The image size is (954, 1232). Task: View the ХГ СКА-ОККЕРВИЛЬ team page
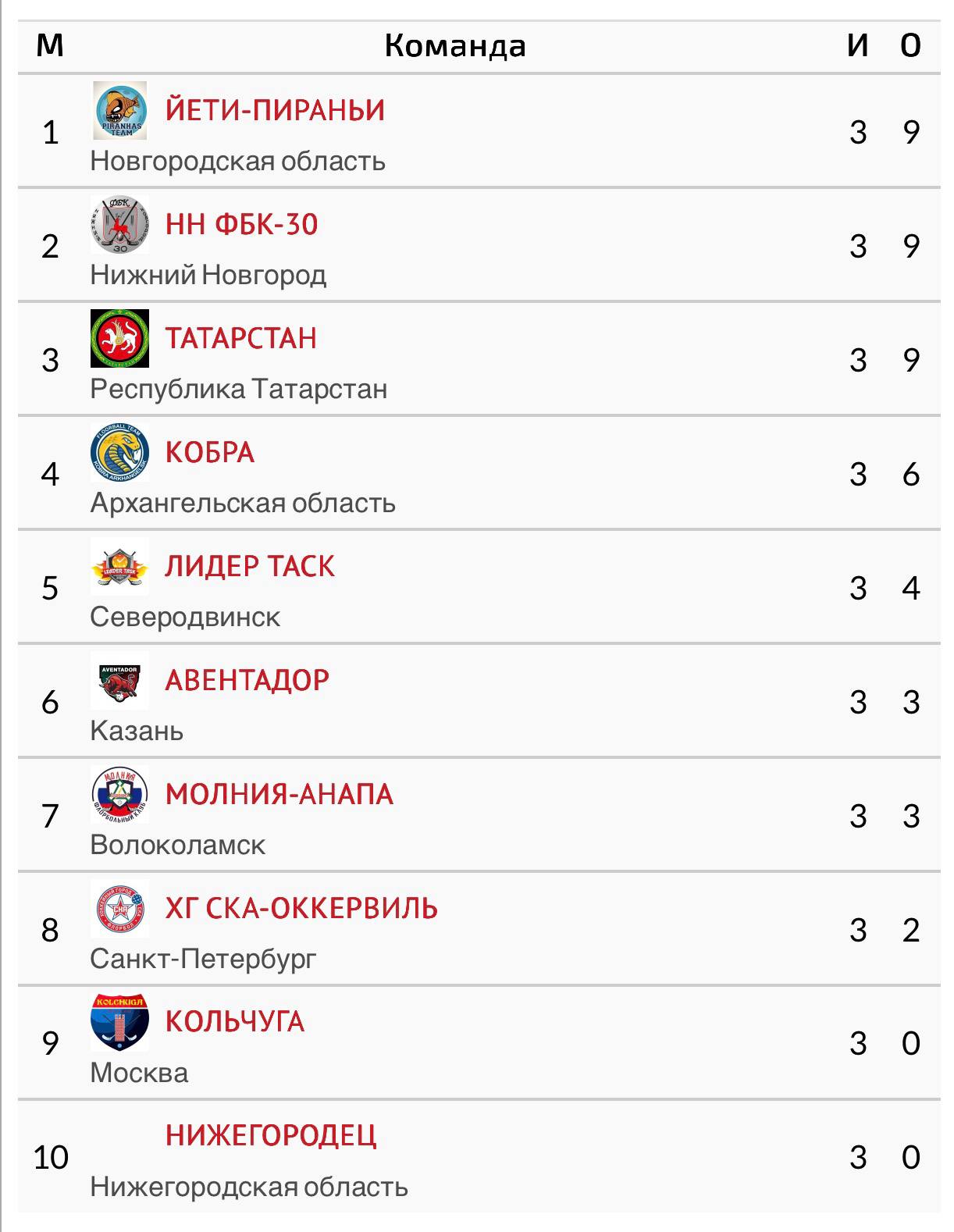[301, 909]
